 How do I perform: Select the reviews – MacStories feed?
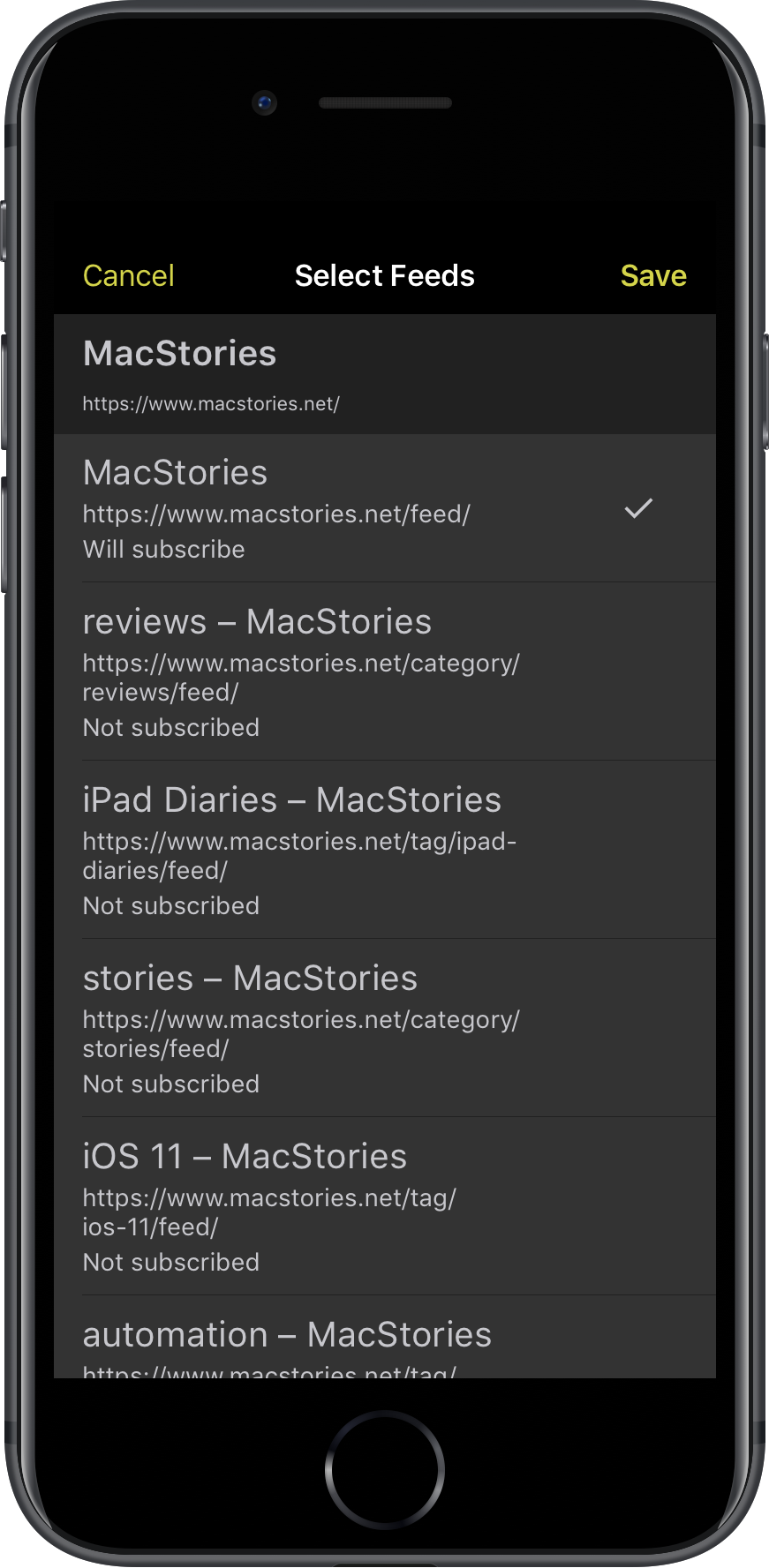pos(385,671)
